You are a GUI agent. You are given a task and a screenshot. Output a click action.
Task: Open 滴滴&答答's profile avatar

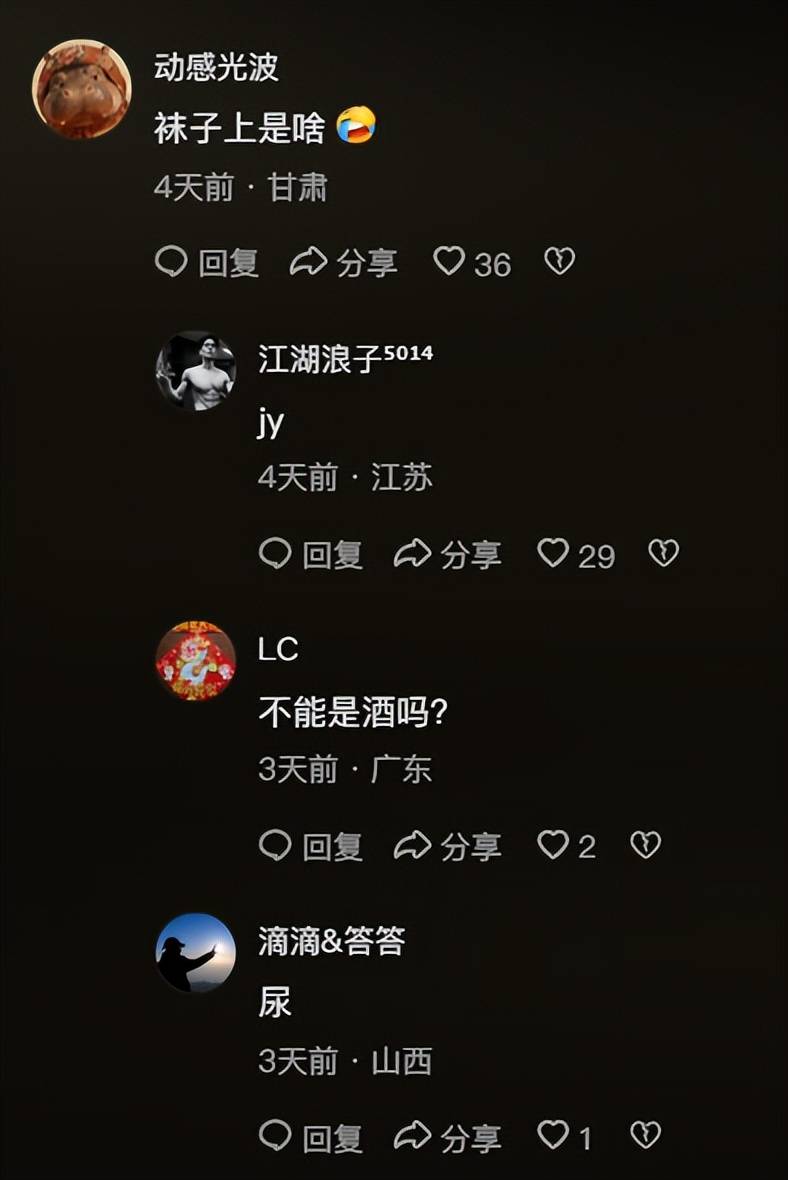[x=196, y=952]
